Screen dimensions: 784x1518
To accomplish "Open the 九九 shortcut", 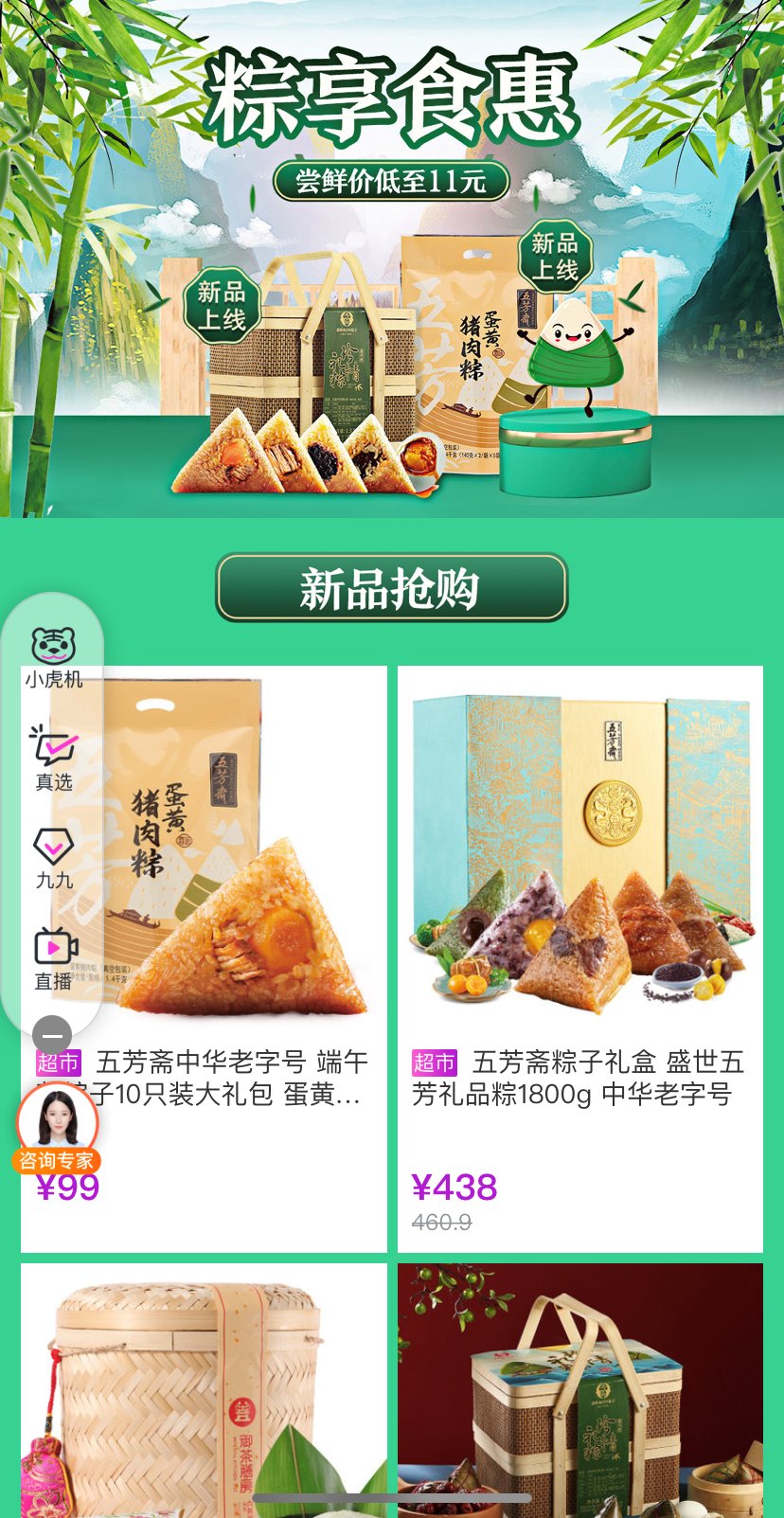I will click(x=53, y=858).
